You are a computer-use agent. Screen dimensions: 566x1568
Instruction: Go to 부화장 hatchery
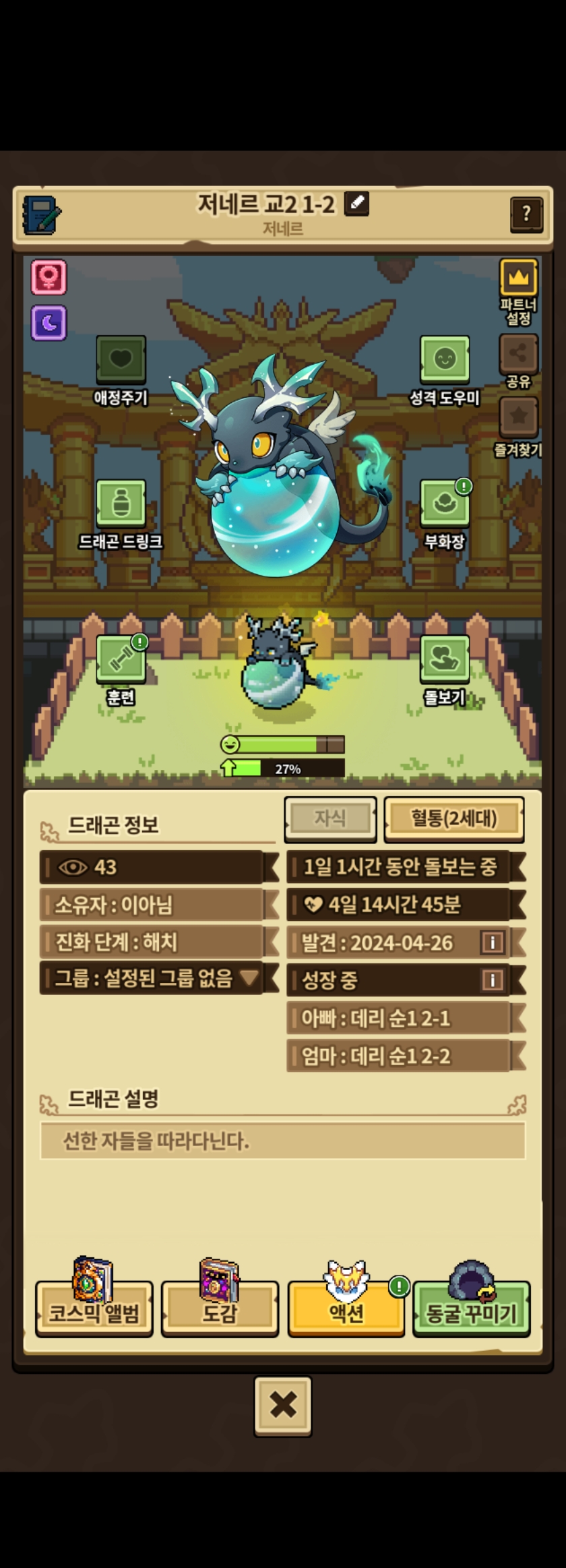[445, 503]
